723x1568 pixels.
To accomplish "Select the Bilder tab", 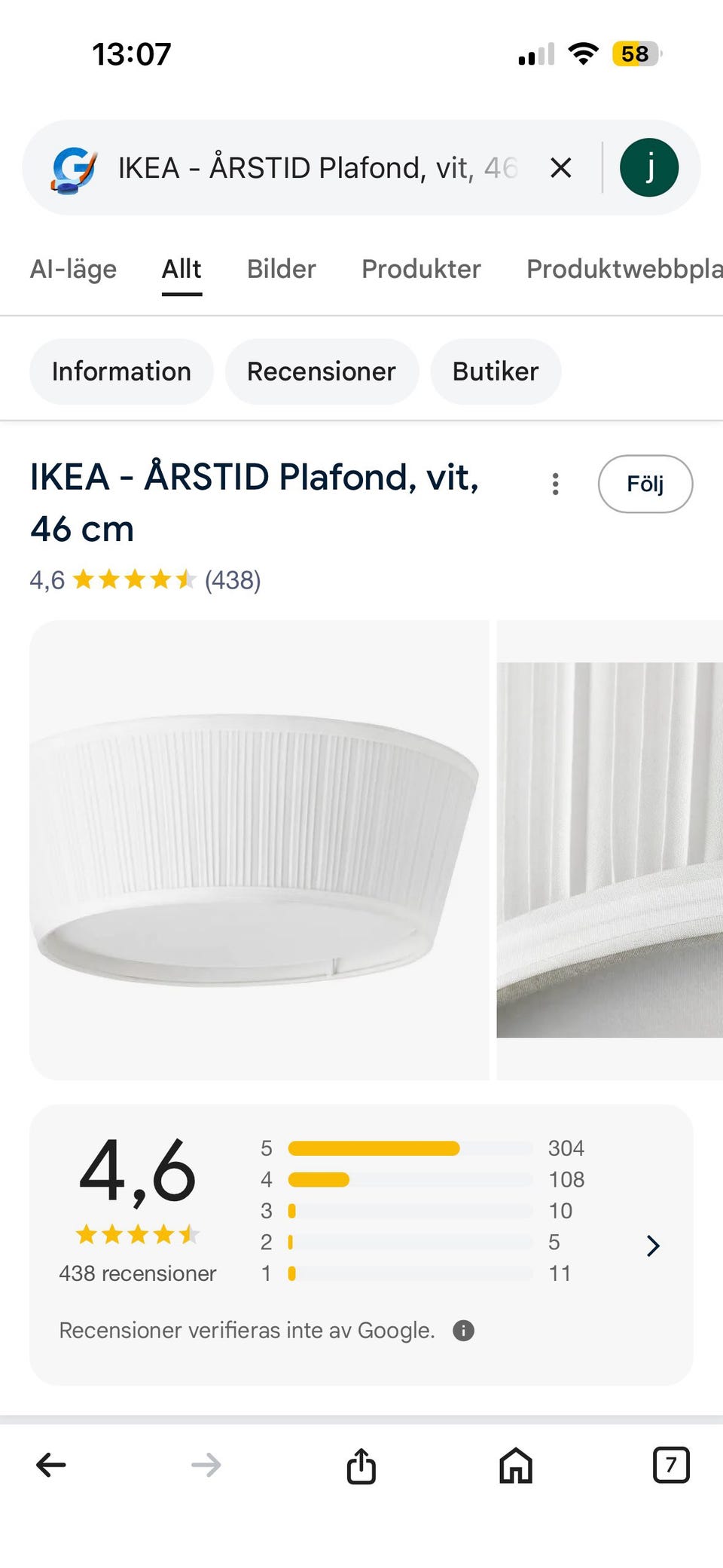I will 281,269.
